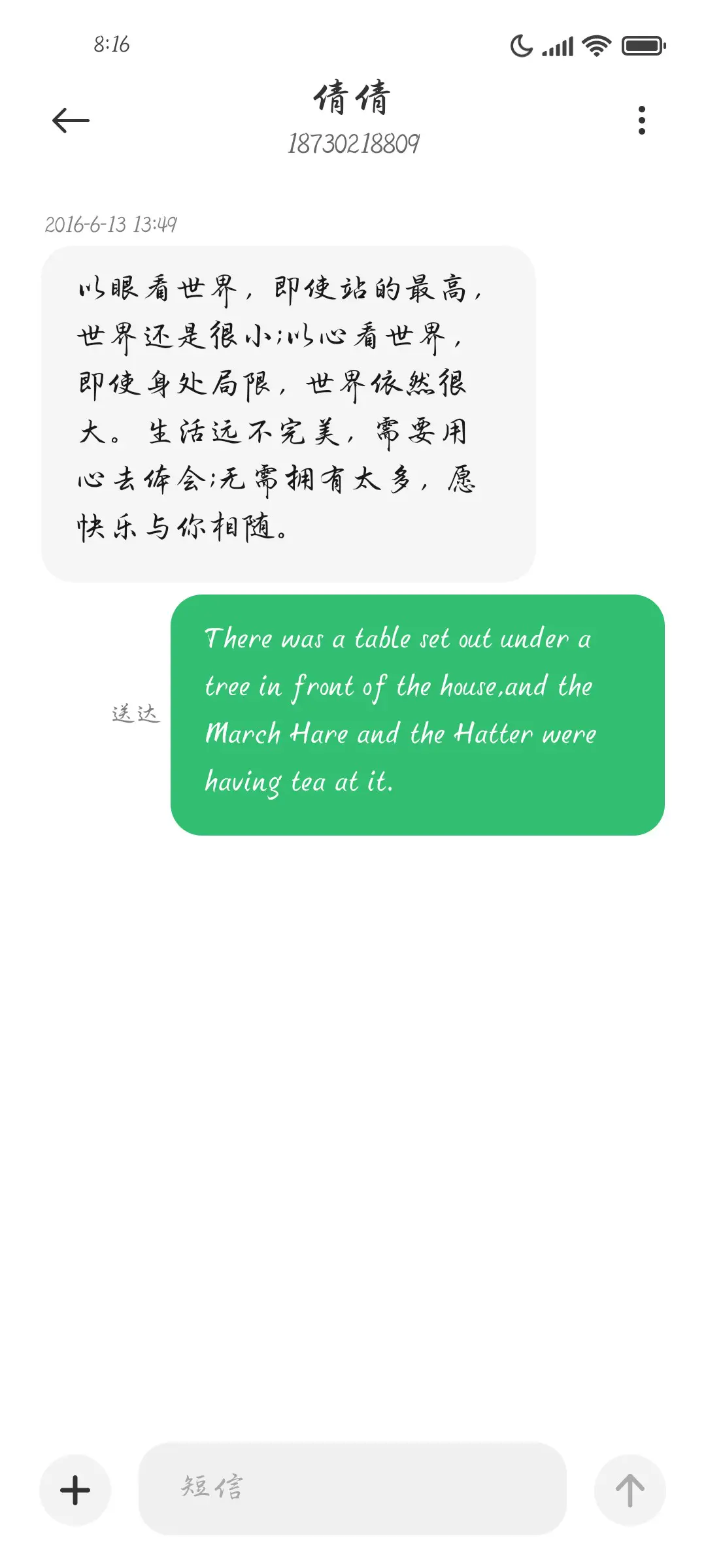Tap the Wi-Fi status bar icon
This screenshot has width=706, height=1568.
pos(596,46)
